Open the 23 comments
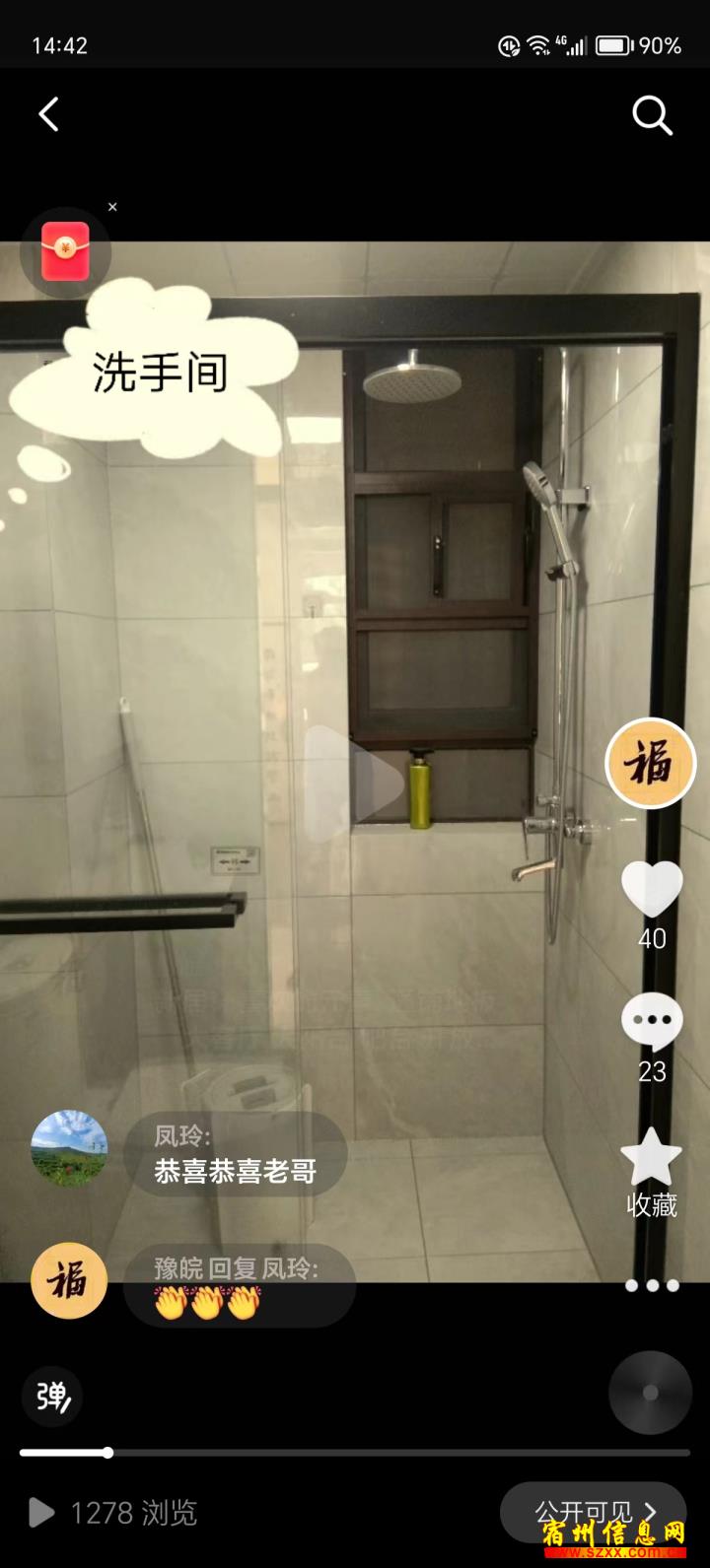The height and width of the screenshot is (1568, 710). (x=652, y=1022)
